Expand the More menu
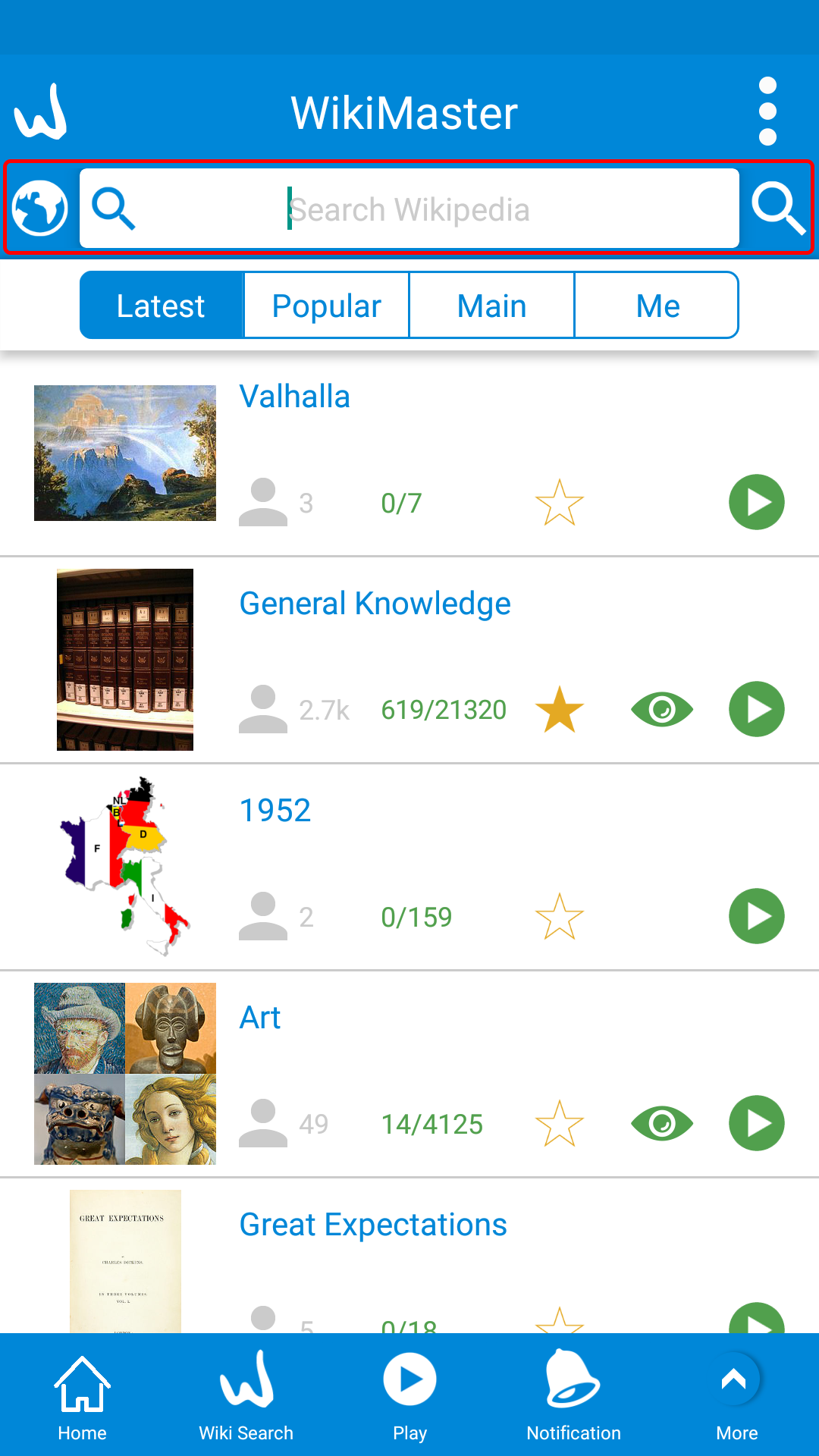This screenshot has height=1456, width=819. 736,1395
